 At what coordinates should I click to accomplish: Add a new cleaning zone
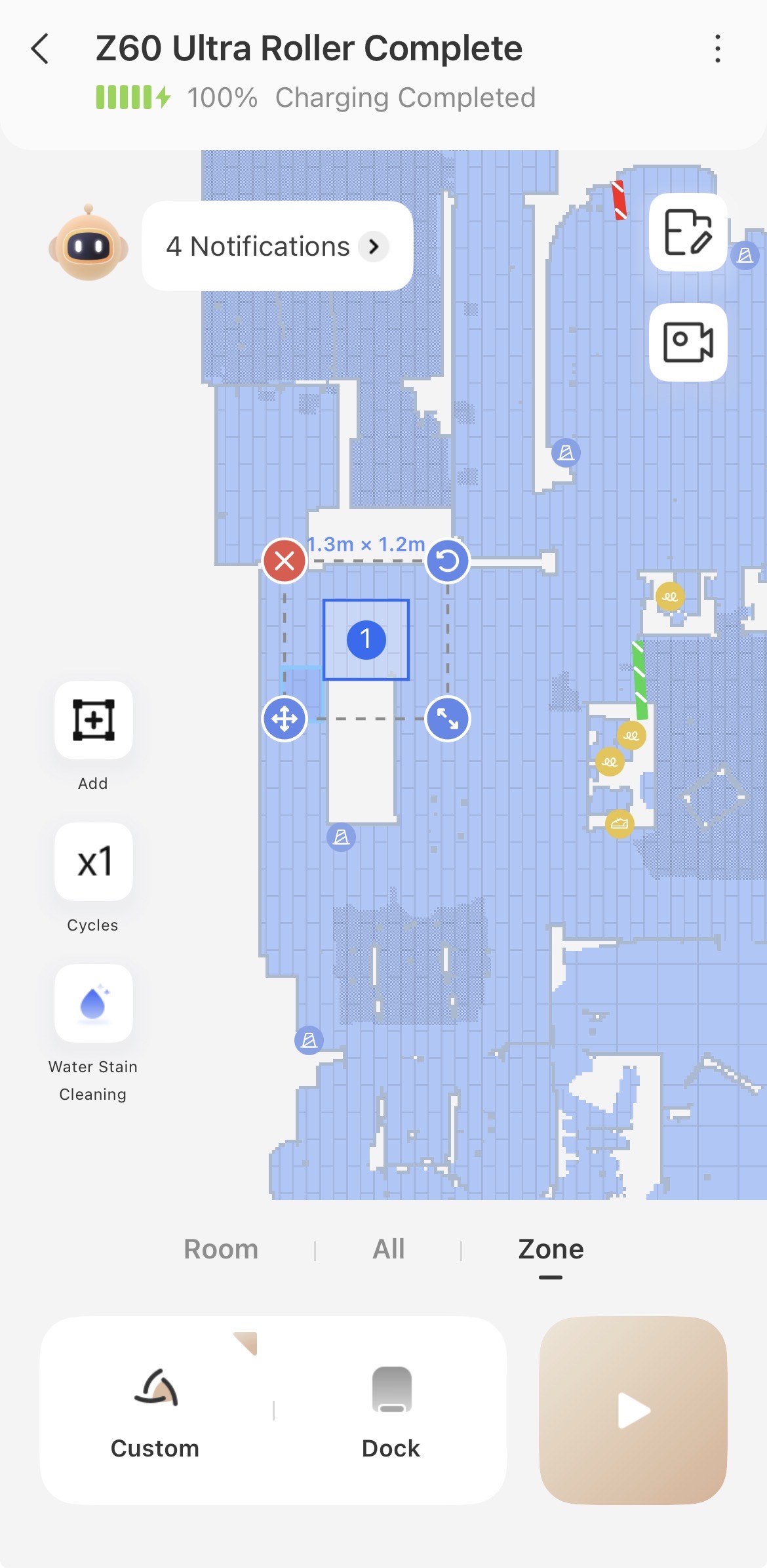click(x=93, y=720)
